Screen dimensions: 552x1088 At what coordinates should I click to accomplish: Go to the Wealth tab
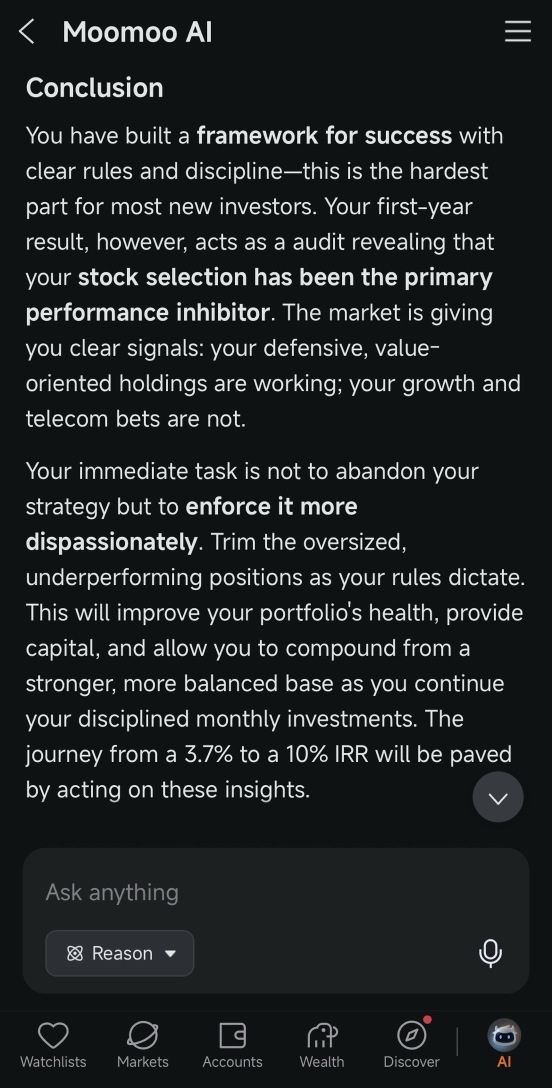pyautogui.click(x=322, y=1046)
